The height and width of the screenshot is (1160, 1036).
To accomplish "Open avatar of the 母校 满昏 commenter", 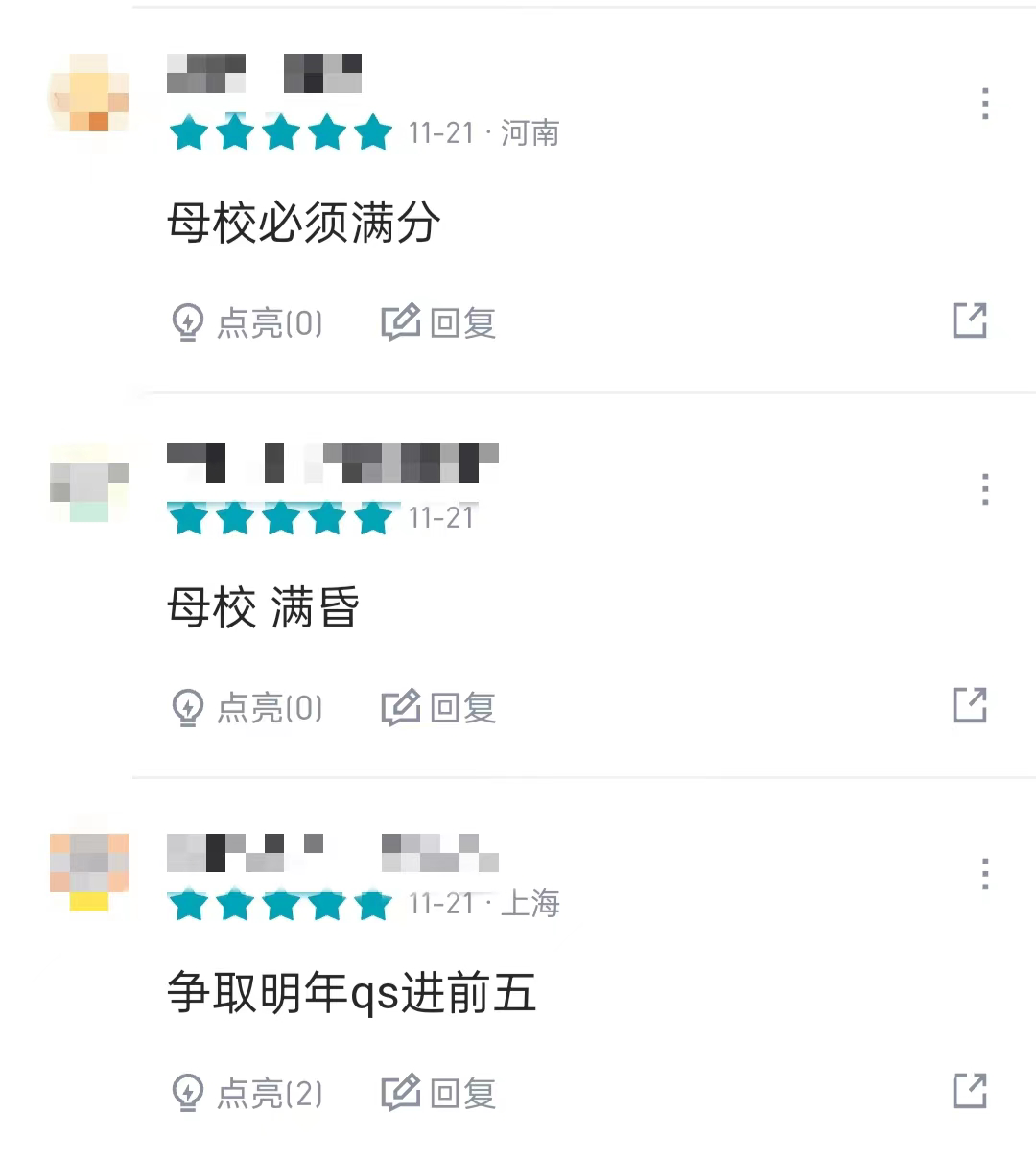I will (x=89, y=485).
